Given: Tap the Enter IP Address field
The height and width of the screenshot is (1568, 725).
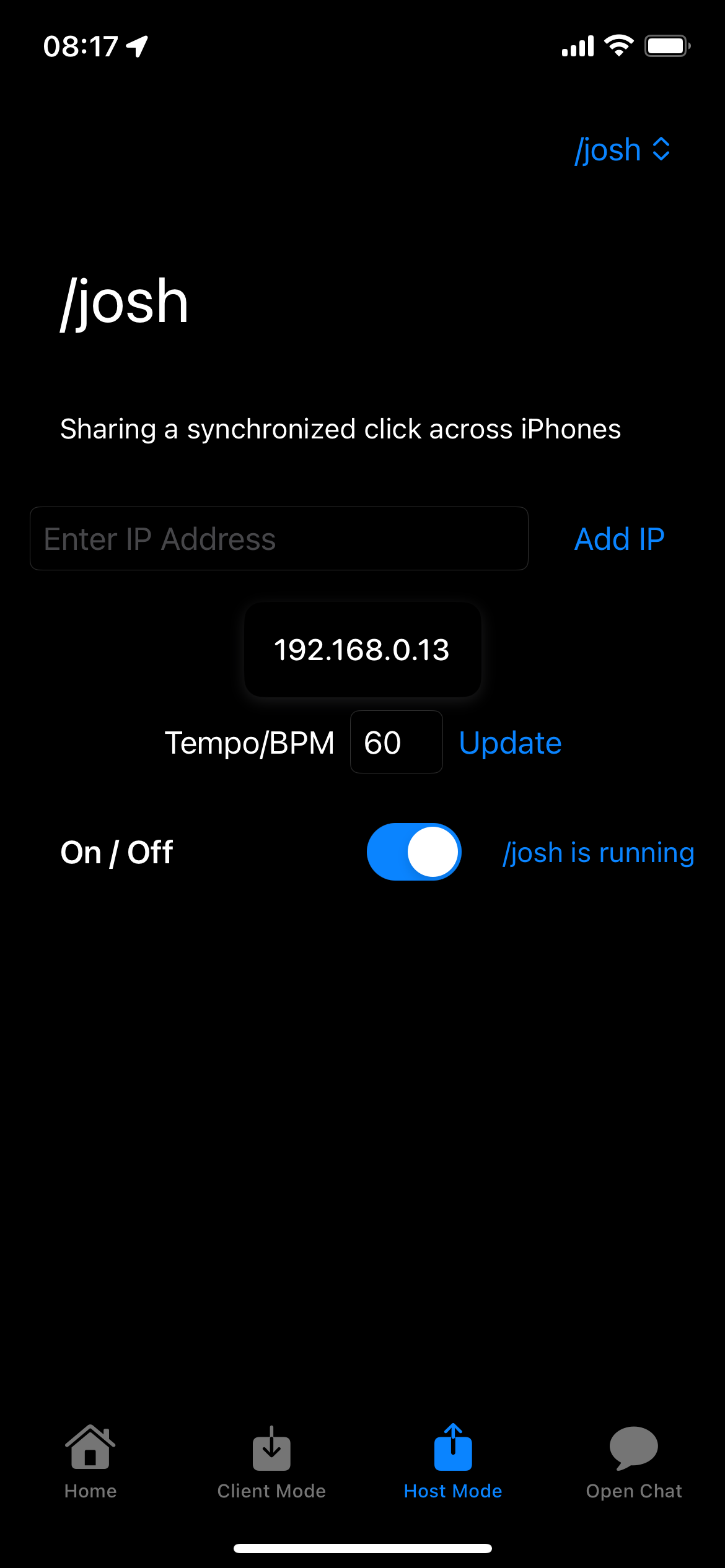Looking at the screenshot, I should [x=279, y=539].
